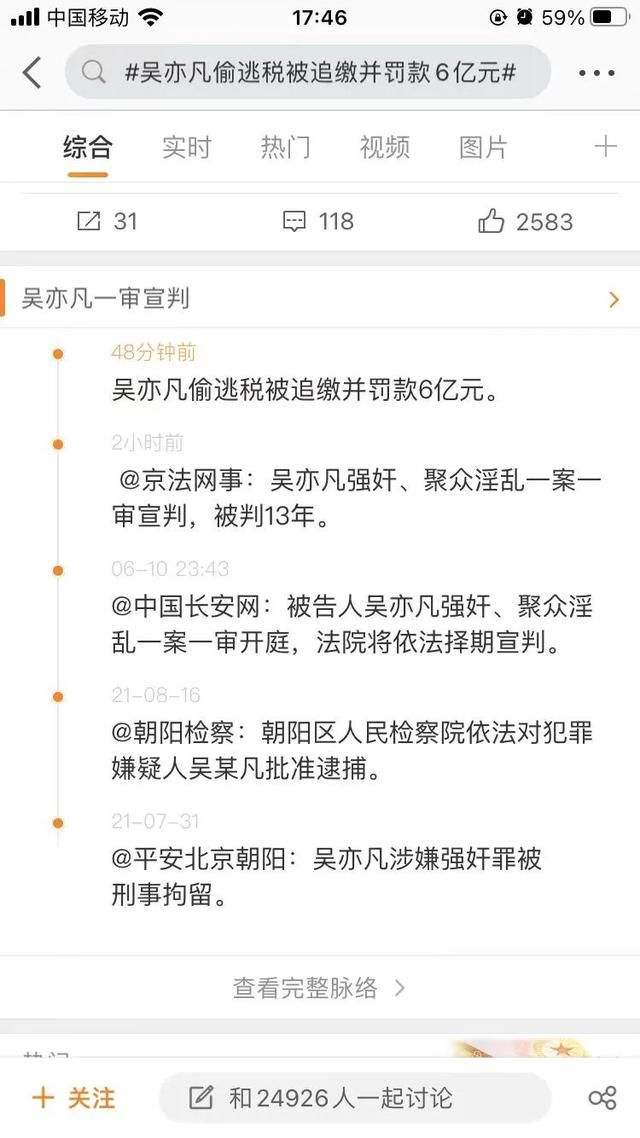This screenshot has width=640, height=1138.
Task: Follow this topic with 关注 button
Action: click(74, 1098)
